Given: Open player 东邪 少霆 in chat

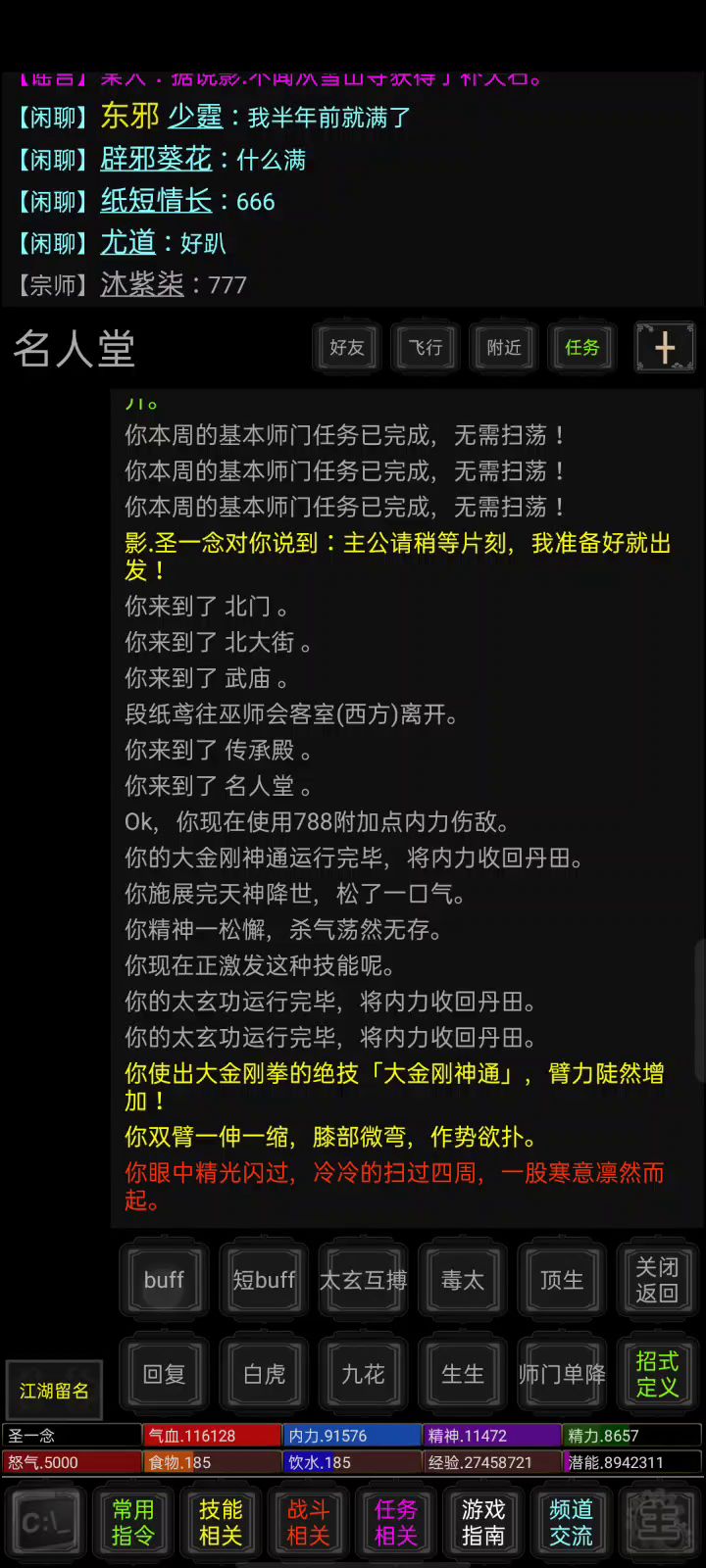Looking at the screenshot, I should pyautogui.click(x=162, y=117).
